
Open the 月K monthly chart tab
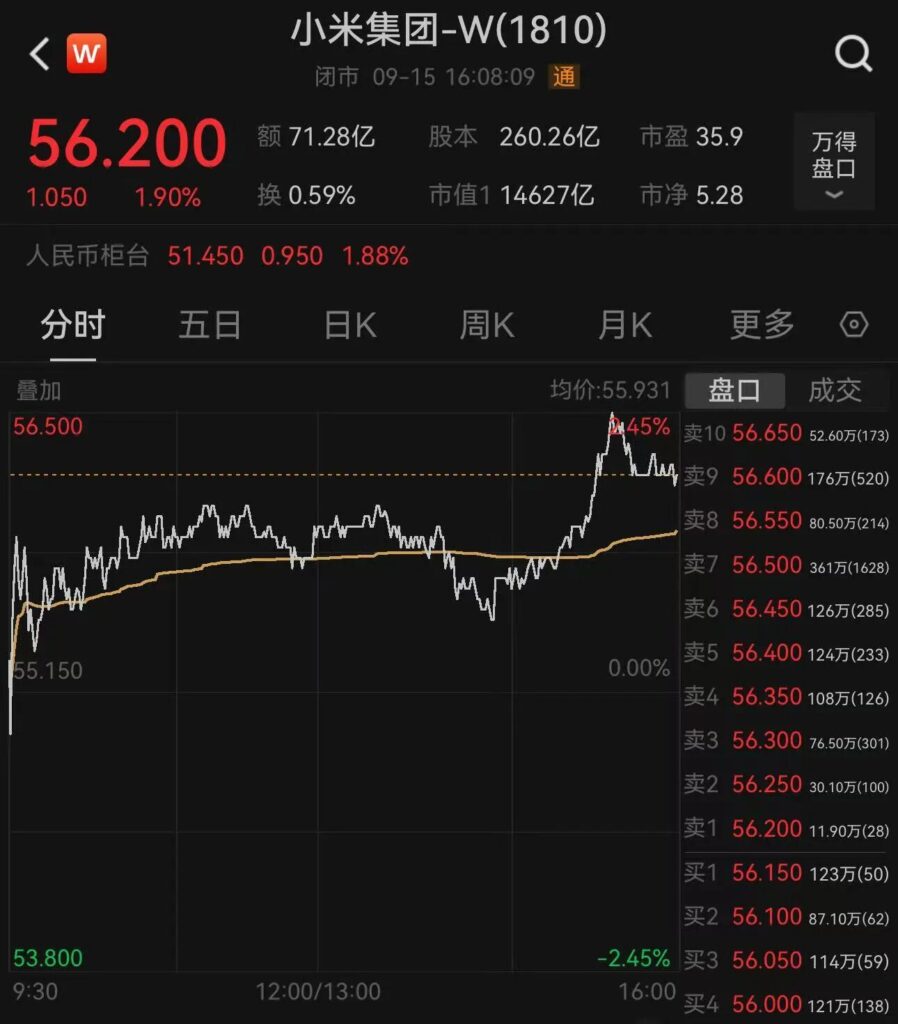click(x=624, y=324)
